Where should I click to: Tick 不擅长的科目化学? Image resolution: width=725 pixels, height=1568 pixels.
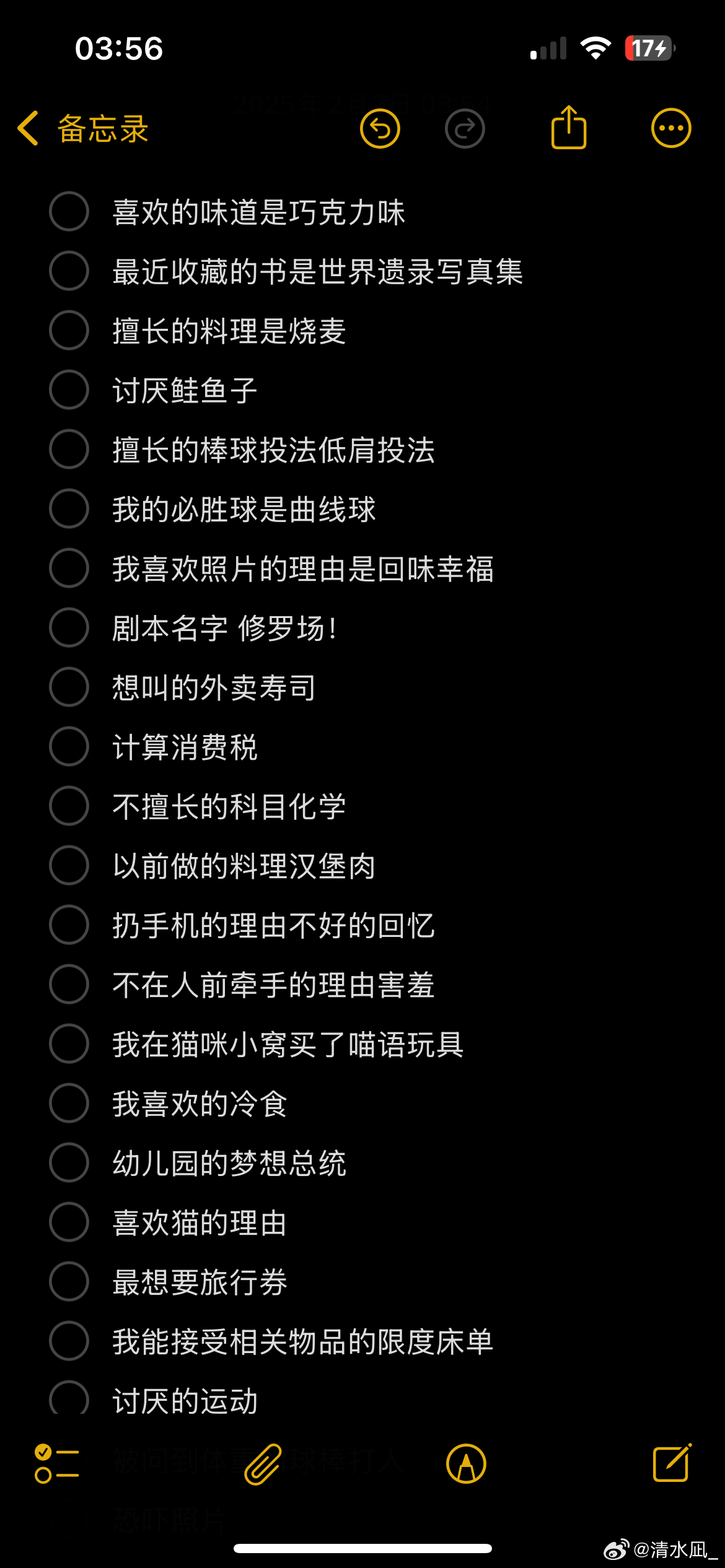click(x=69, y=806)
